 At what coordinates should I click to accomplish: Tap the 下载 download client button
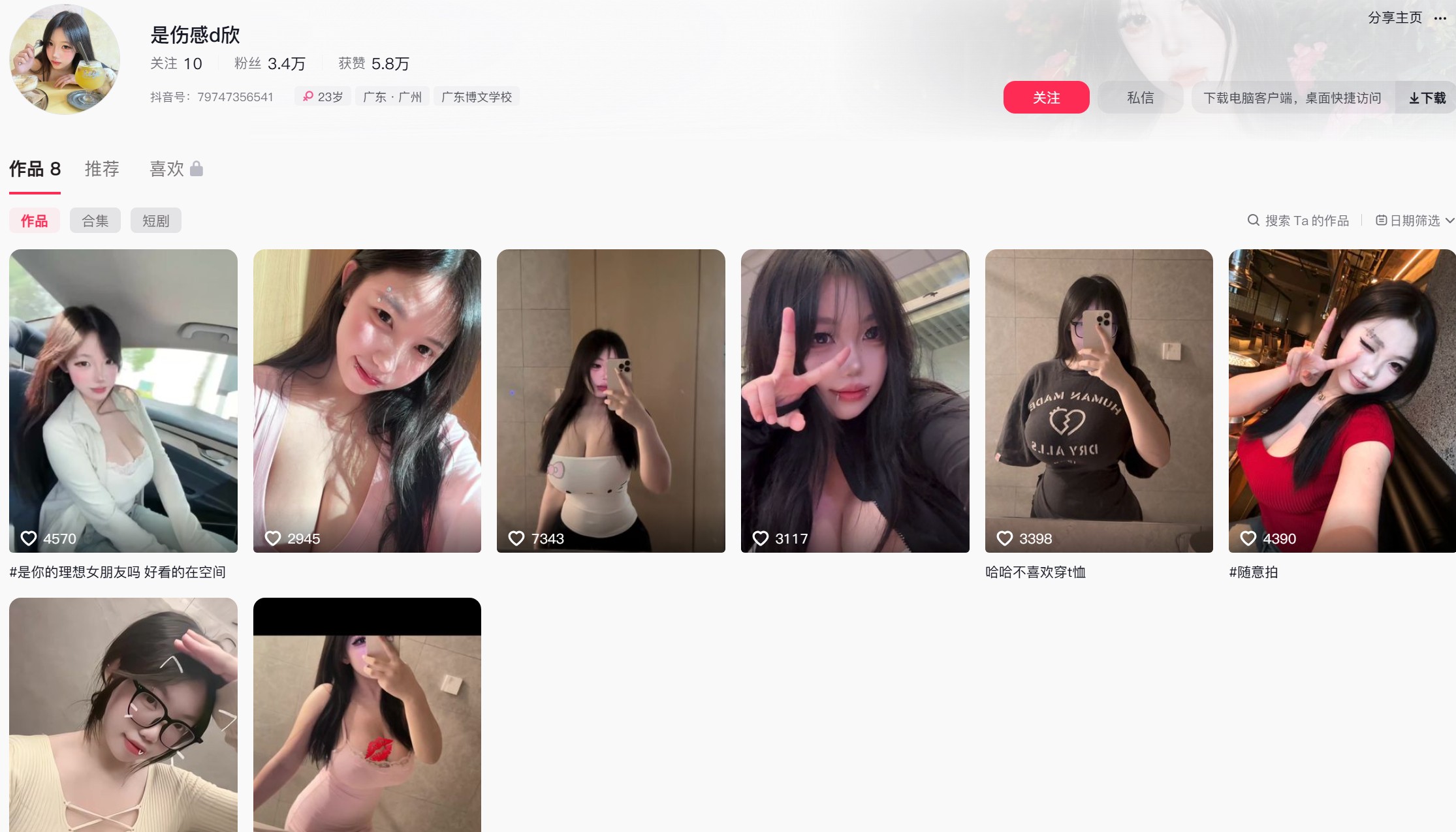1427,98
